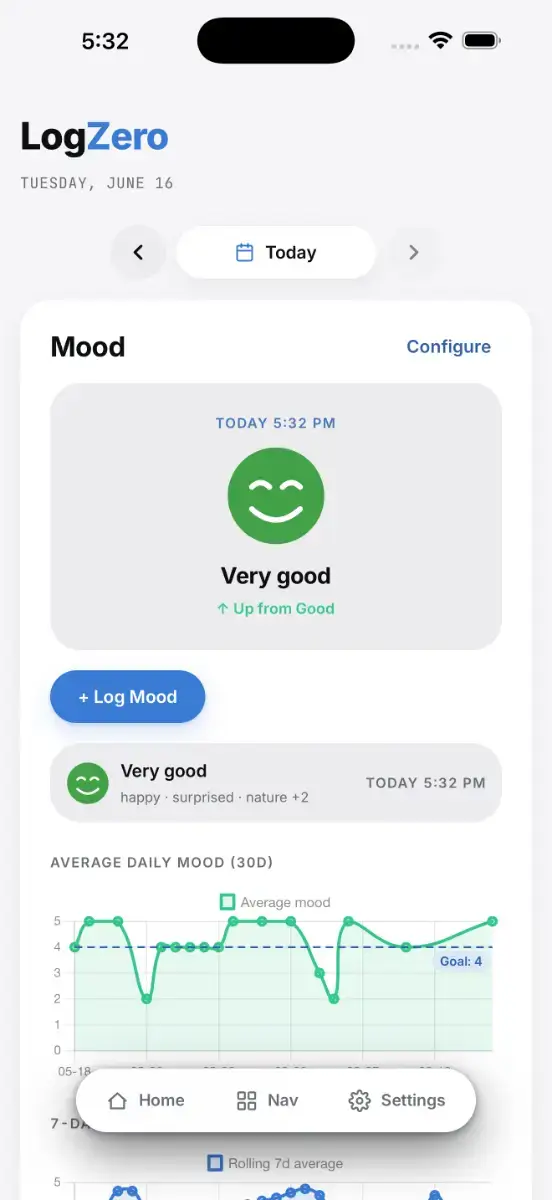This screenshot has width=552, height=1200.
Task: Go to the next day
Action: [414, 253]
